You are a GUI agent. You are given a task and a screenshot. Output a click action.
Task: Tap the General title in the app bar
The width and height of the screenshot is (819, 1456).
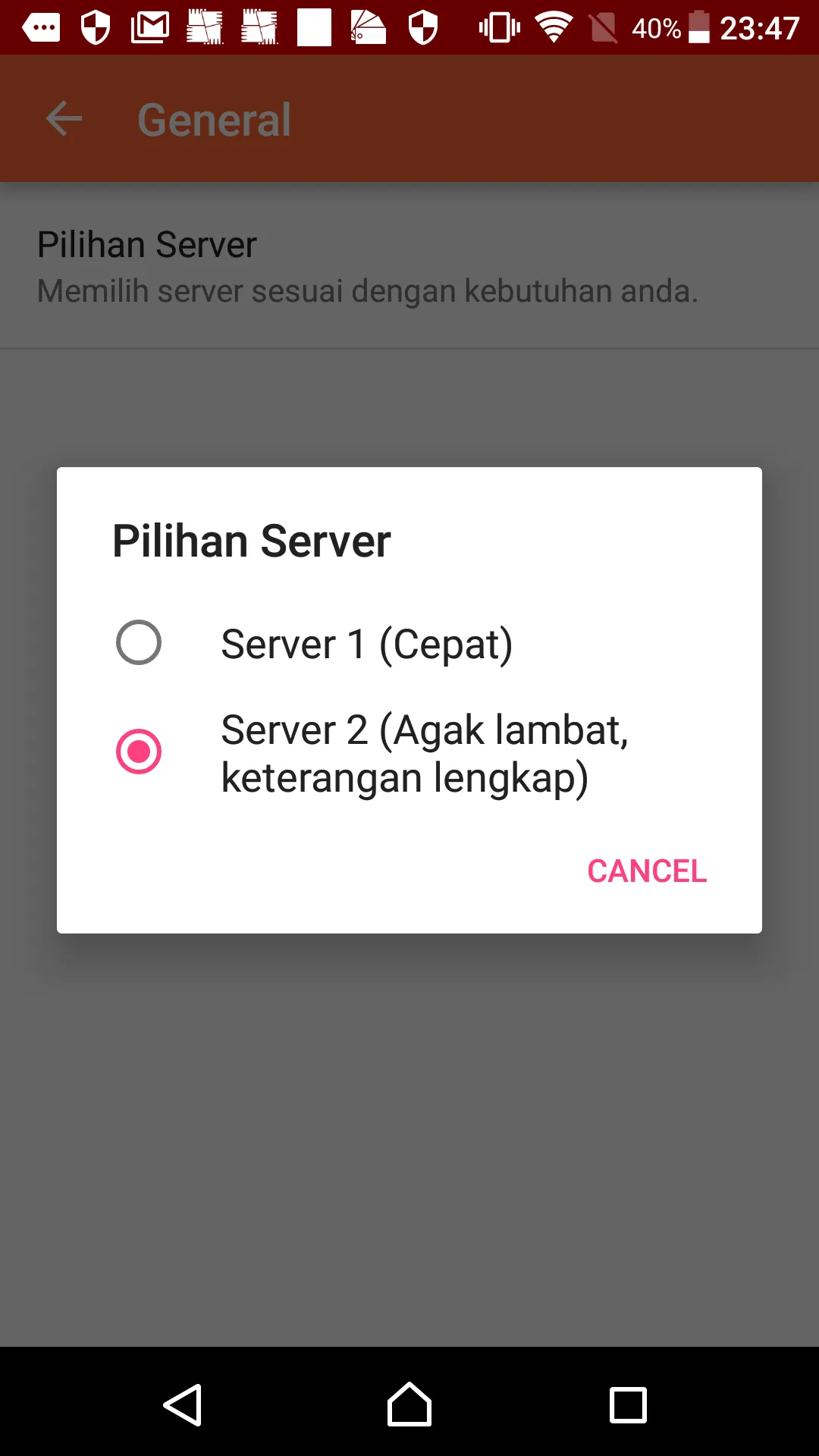click(213, 118)
